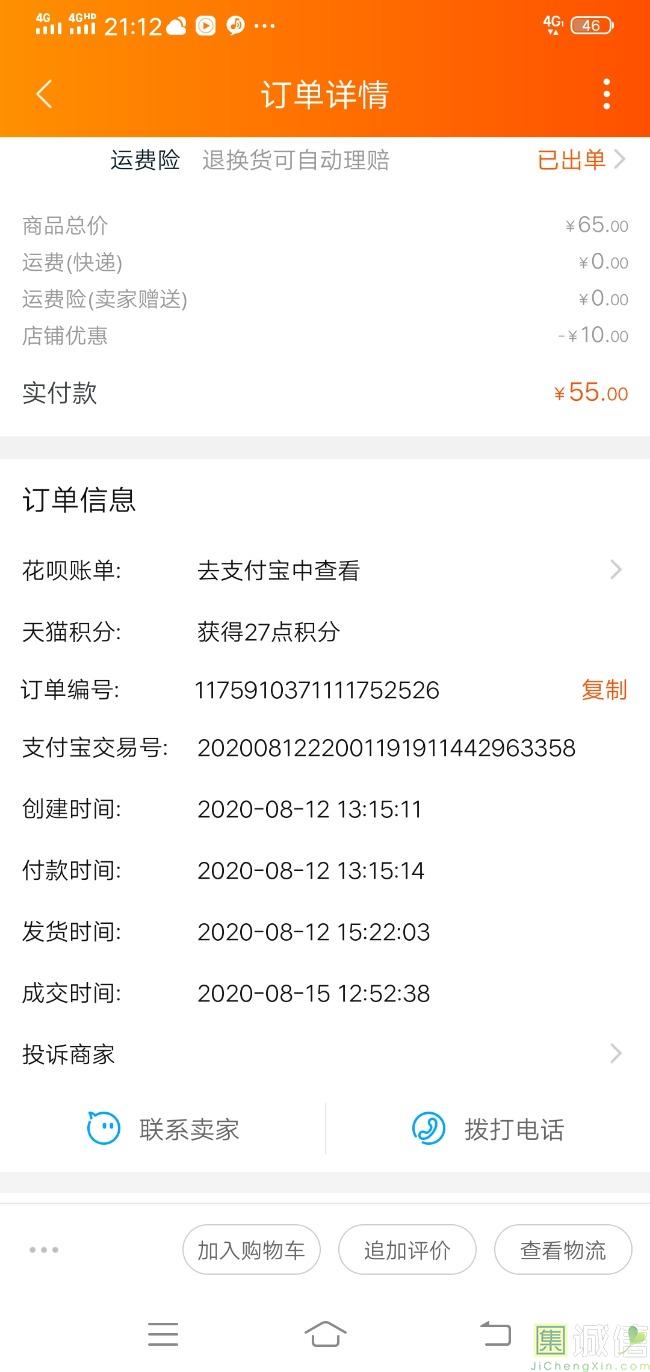View shipping with 查看物流
650x1372 pixels.
click(563, 1250)
